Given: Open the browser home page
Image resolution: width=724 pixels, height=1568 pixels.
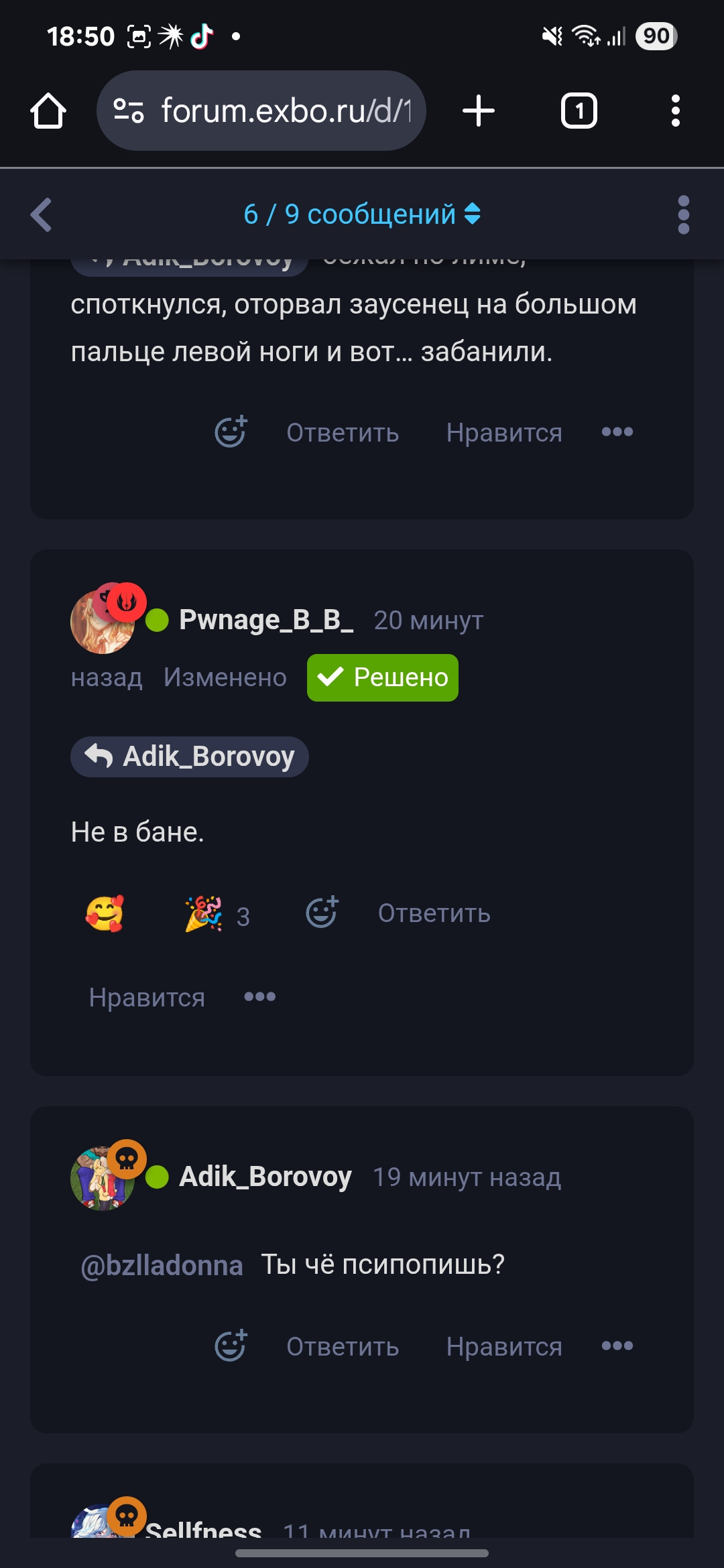Looking at the screenshot, I should click(x=48, y=111).
